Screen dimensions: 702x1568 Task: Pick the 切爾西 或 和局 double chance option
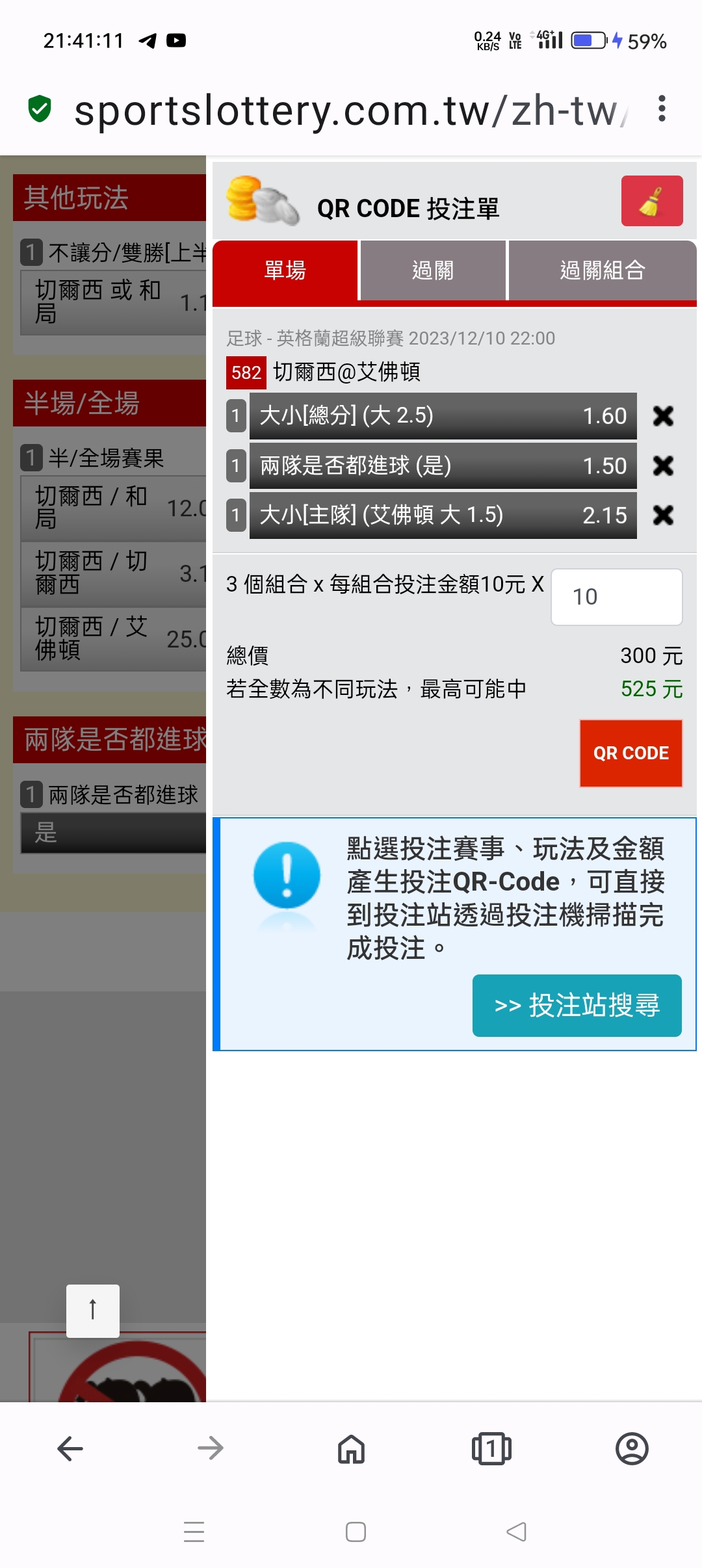point(114,302)
